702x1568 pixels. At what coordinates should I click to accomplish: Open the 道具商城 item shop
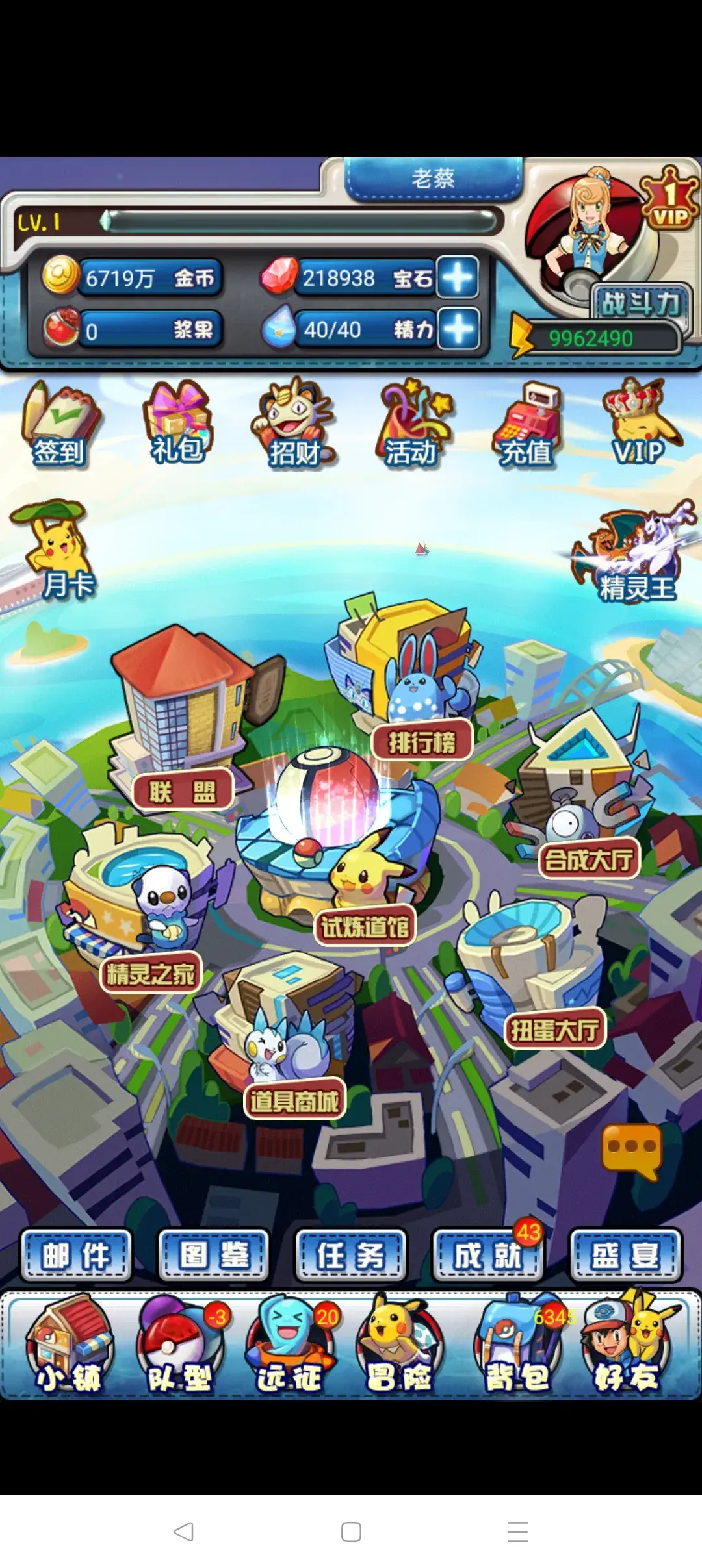coord(294,1100)
